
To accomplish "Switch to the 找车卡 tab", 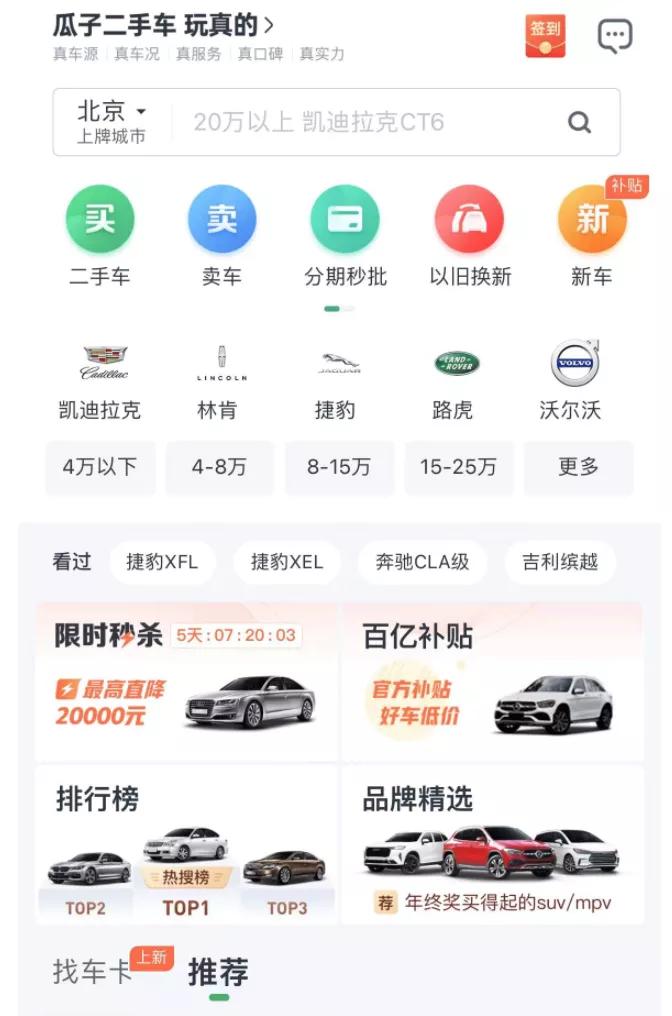I will tap(93, 971).
